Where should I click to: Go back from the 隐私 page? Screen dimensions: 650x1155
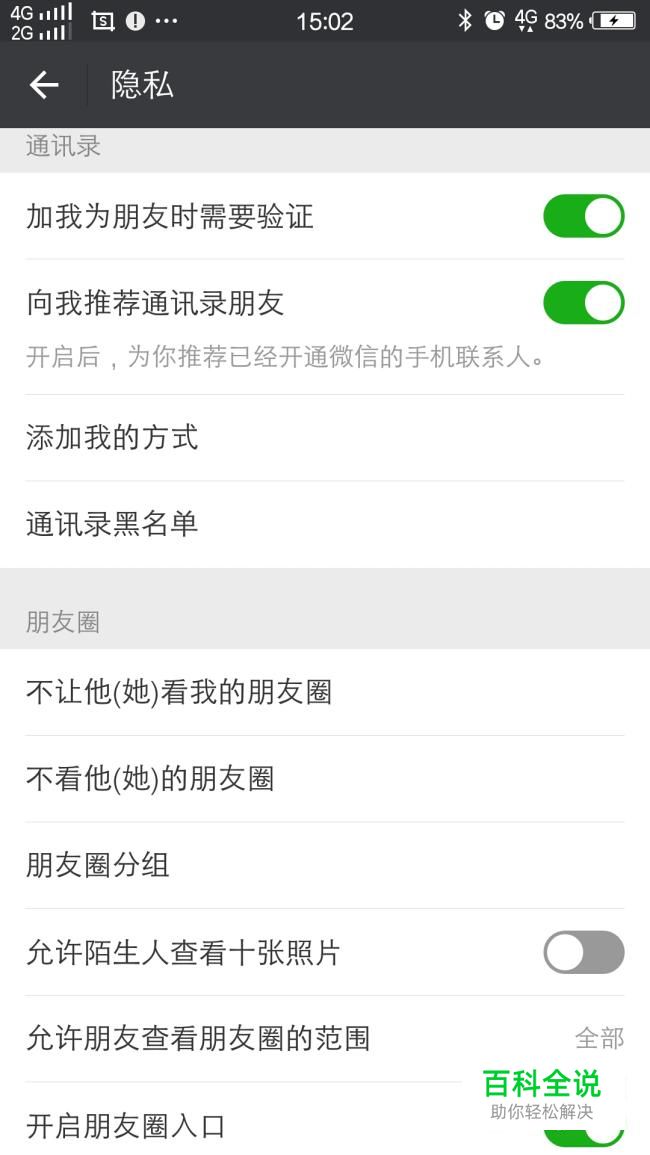pyautogui.click(x=44, y=85)
